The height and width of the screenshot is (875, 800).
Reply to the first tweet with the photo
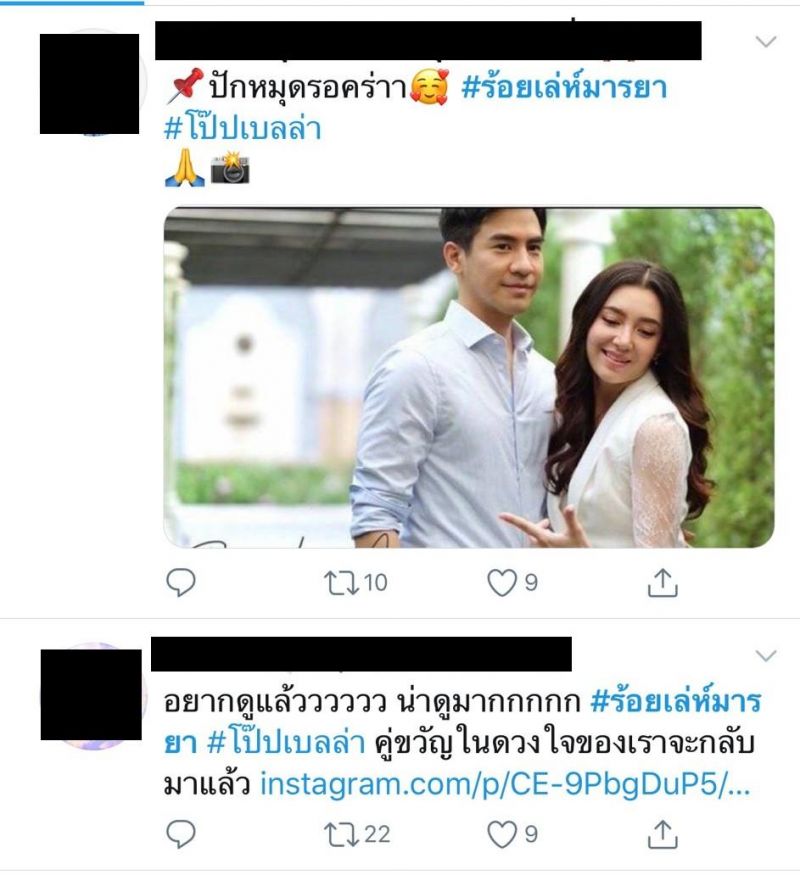pos(180,582)
